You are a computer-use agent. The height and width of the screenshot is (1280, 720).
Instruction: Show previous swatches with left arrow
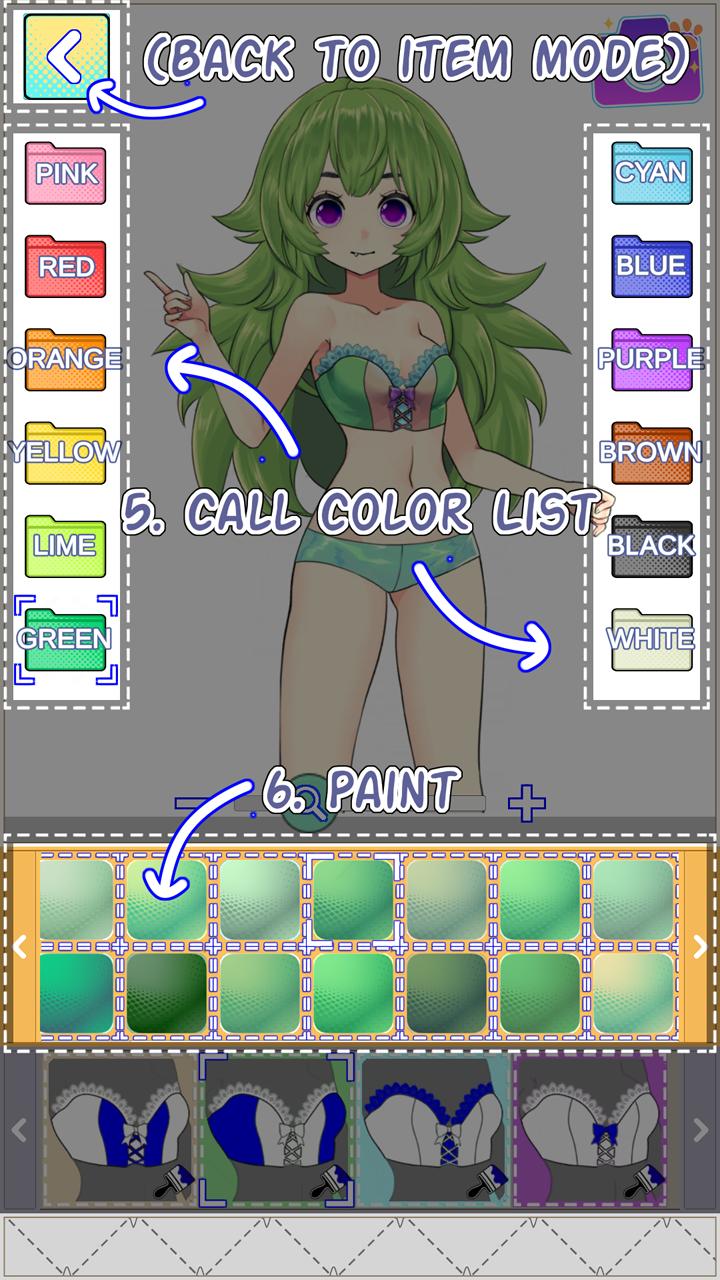point(20,946)
